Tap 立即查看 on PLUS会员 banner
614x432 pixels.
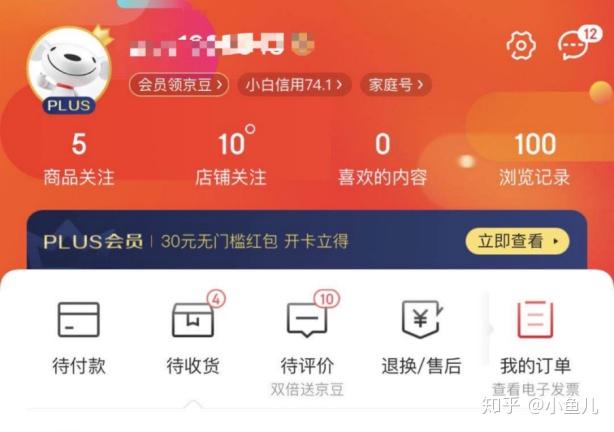coord(516,241)
